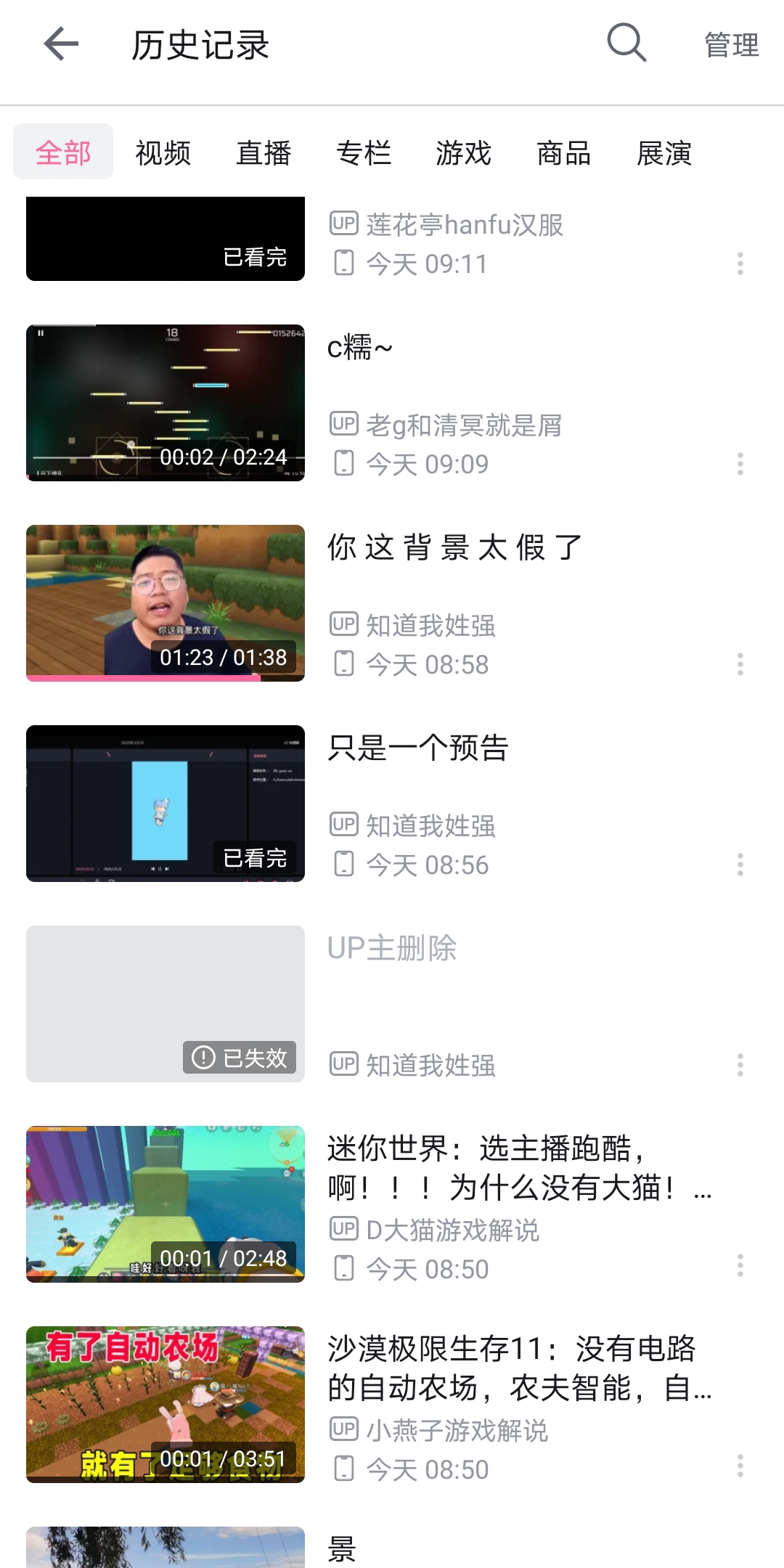Click the phone icon next to 今天 09:09
The image size is (784, 1568).
343,463
